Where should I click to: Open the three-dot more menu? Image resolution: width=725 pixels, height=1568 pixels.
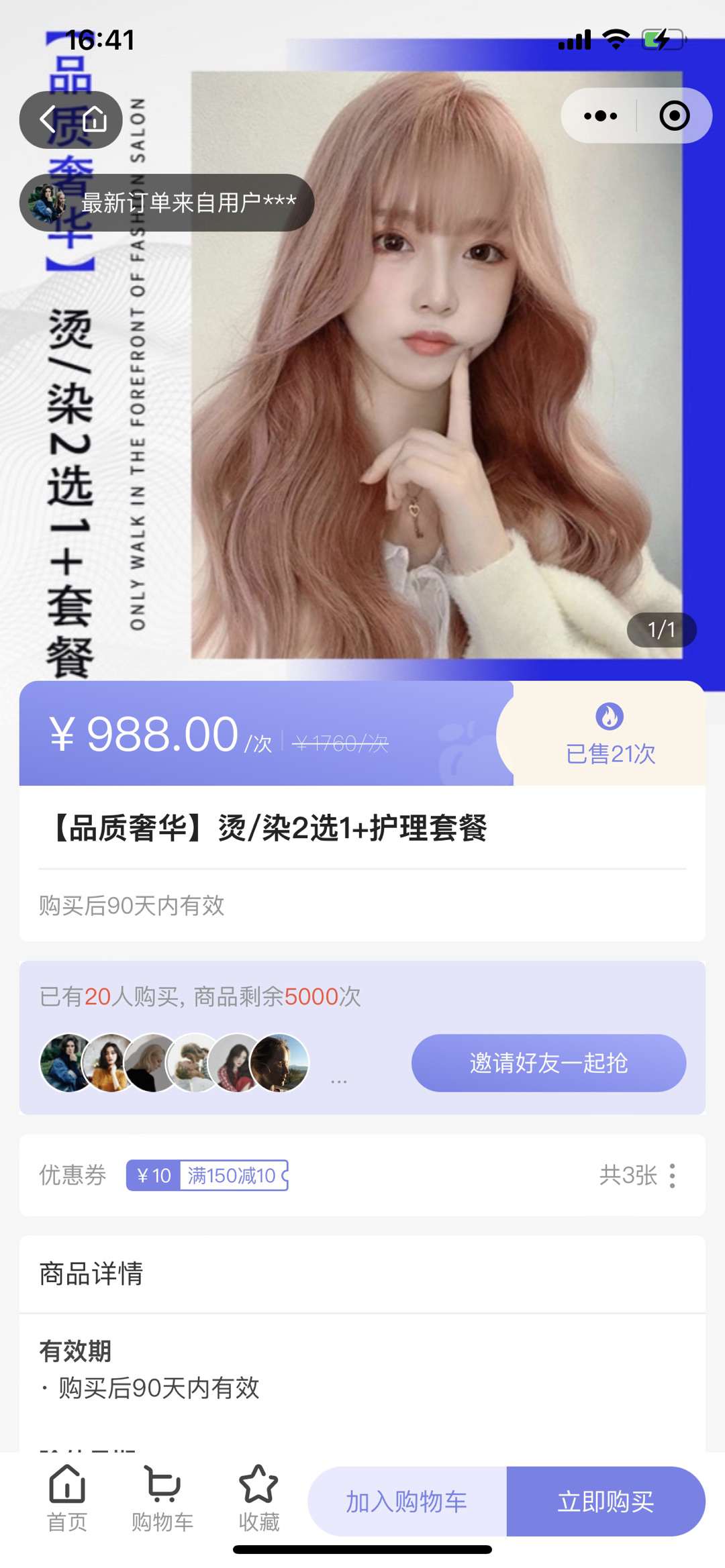pos(600,116)
